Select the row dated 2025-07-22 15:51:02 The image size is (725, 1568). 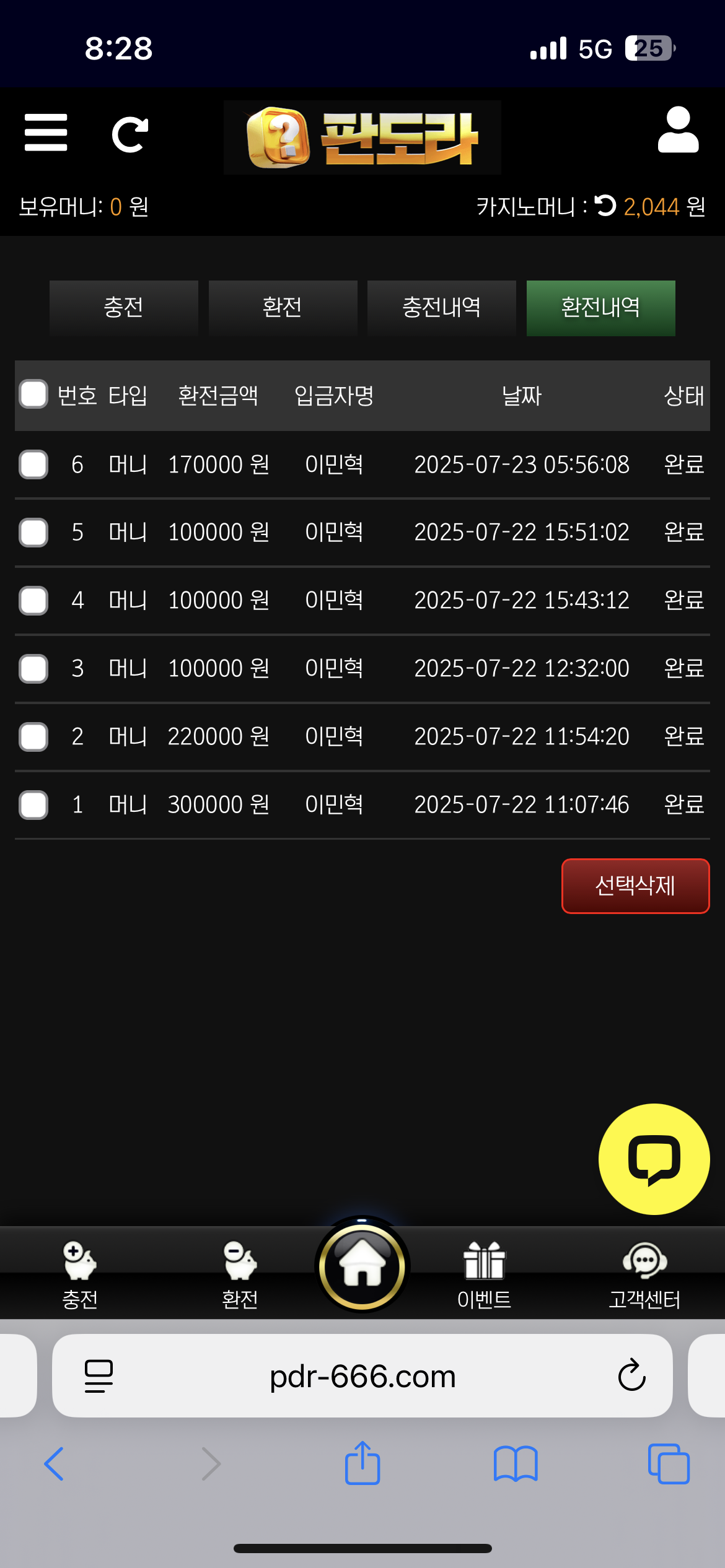point(33,533)
